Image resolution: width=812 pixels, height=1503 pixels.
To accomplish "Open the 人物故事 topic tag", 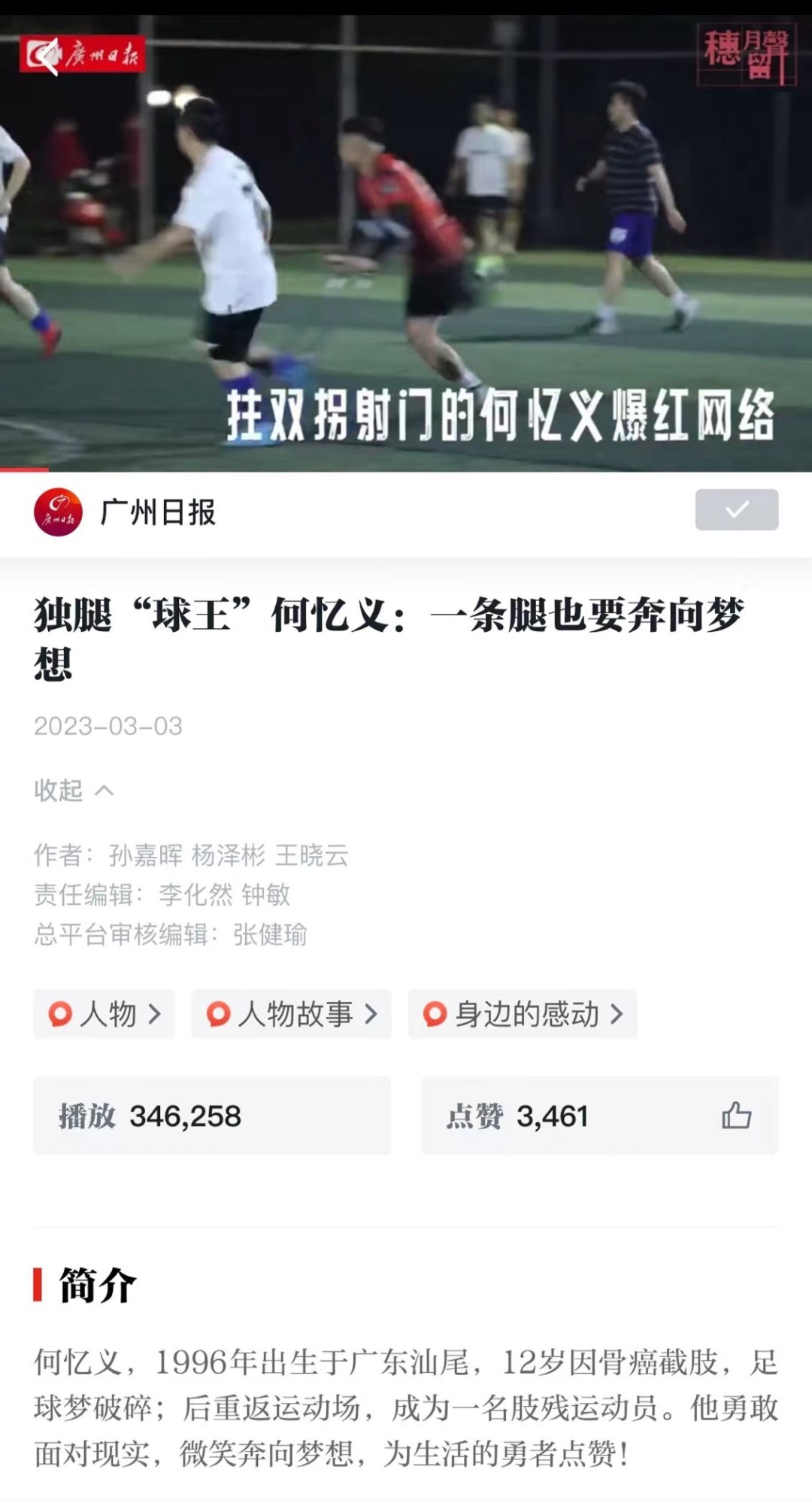I will [x=291, y=1014].
